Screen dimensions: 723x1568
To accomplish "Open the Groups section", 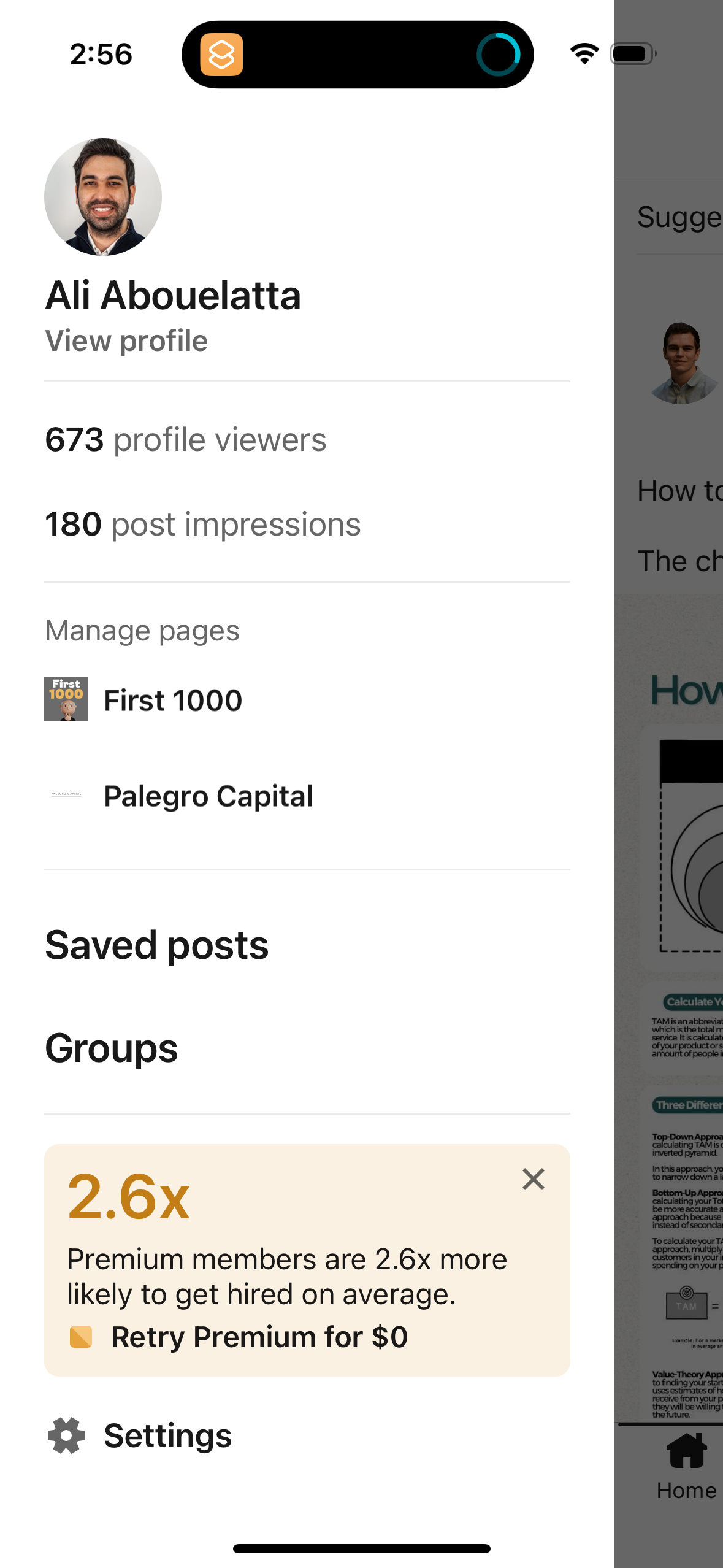I will (111, 1048).
